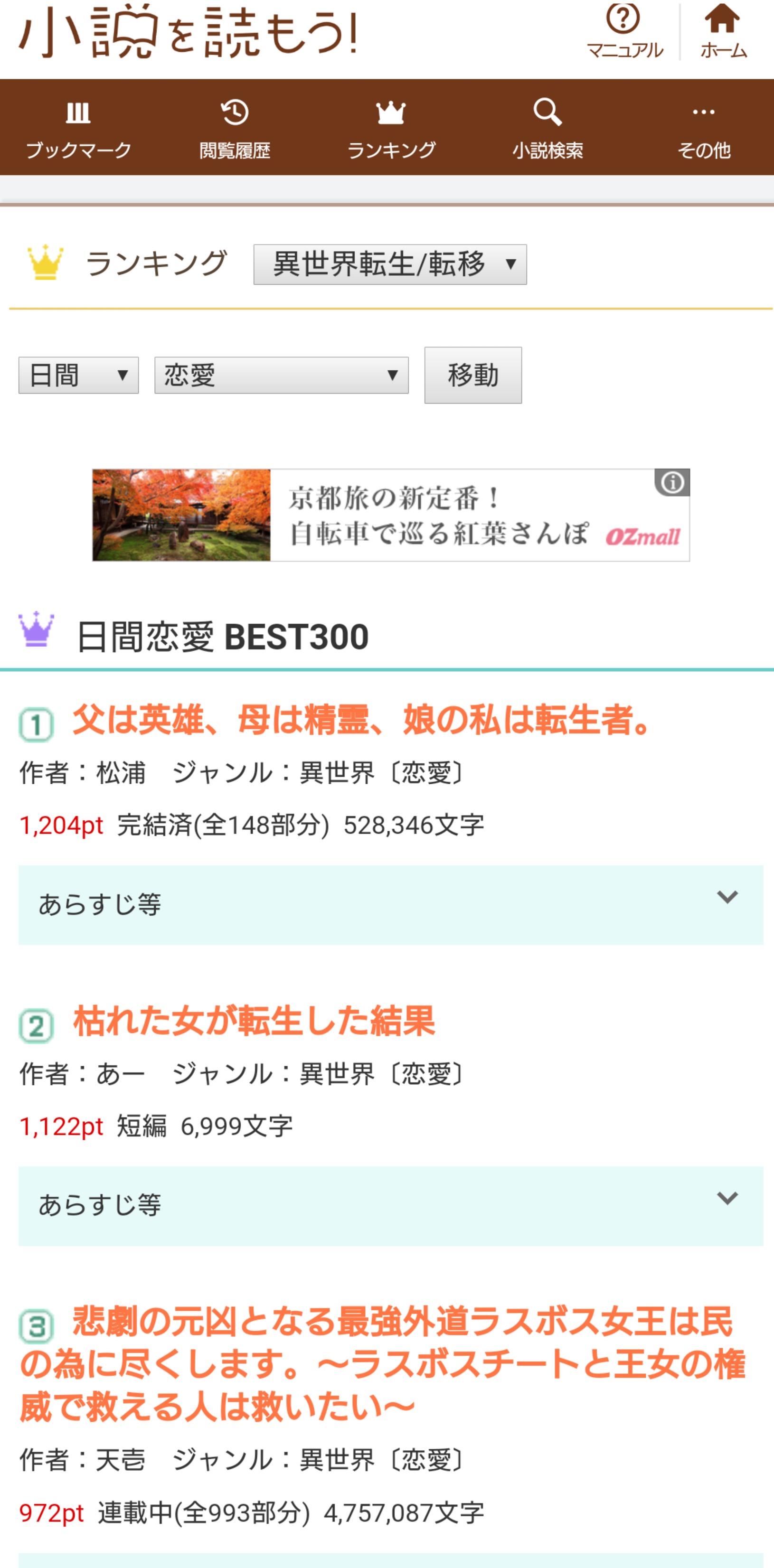Open novel 枯れた女が転生した結果
This screenshot has width=774, height=1568.
pyautogui.click(x=254, y=1022)
